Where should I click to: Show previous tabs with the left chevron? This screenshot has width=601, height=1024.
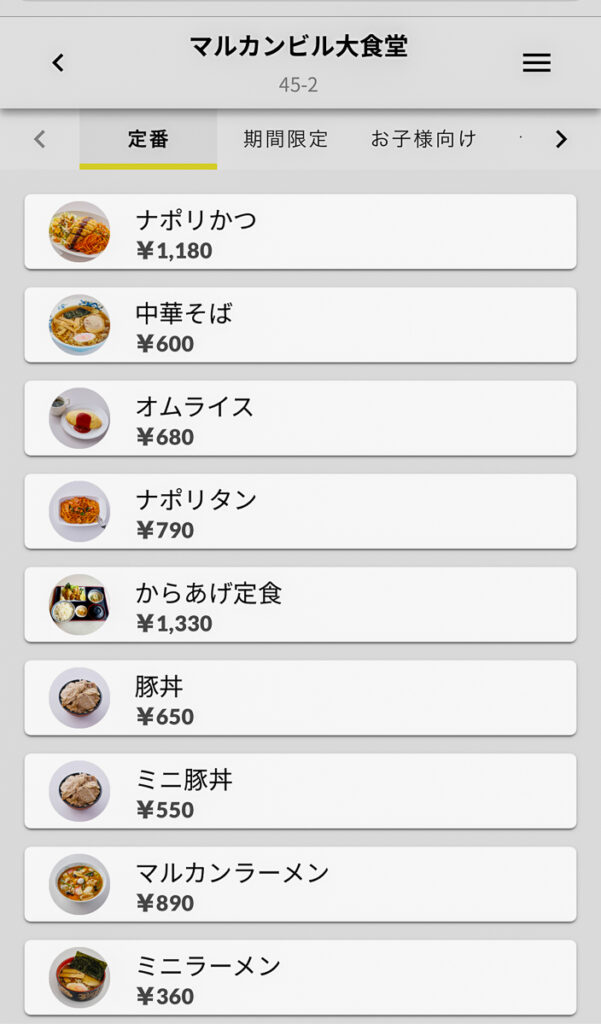[x=40, y=139]
